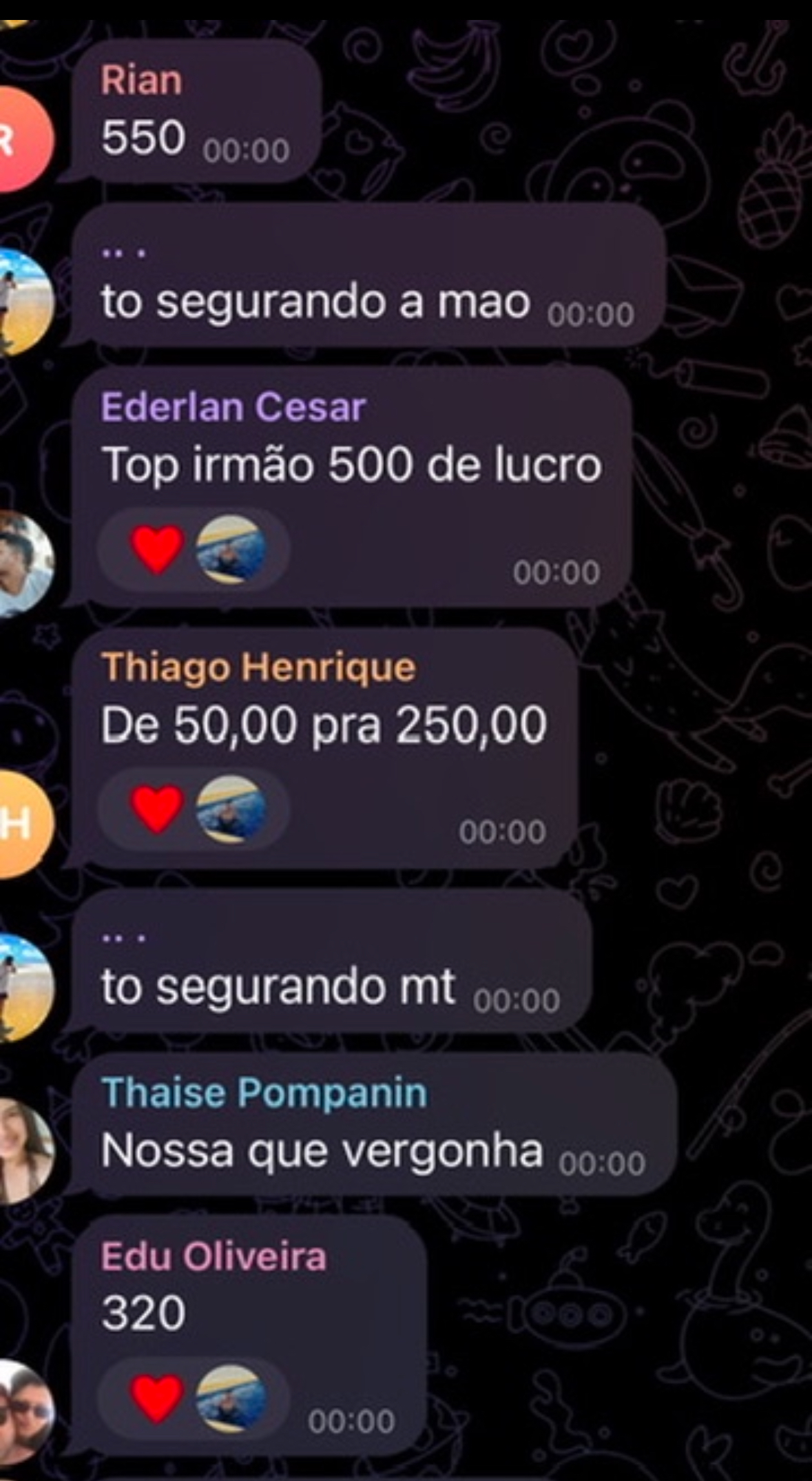Tap sender name Thiago Henrique

click(258, 667)
